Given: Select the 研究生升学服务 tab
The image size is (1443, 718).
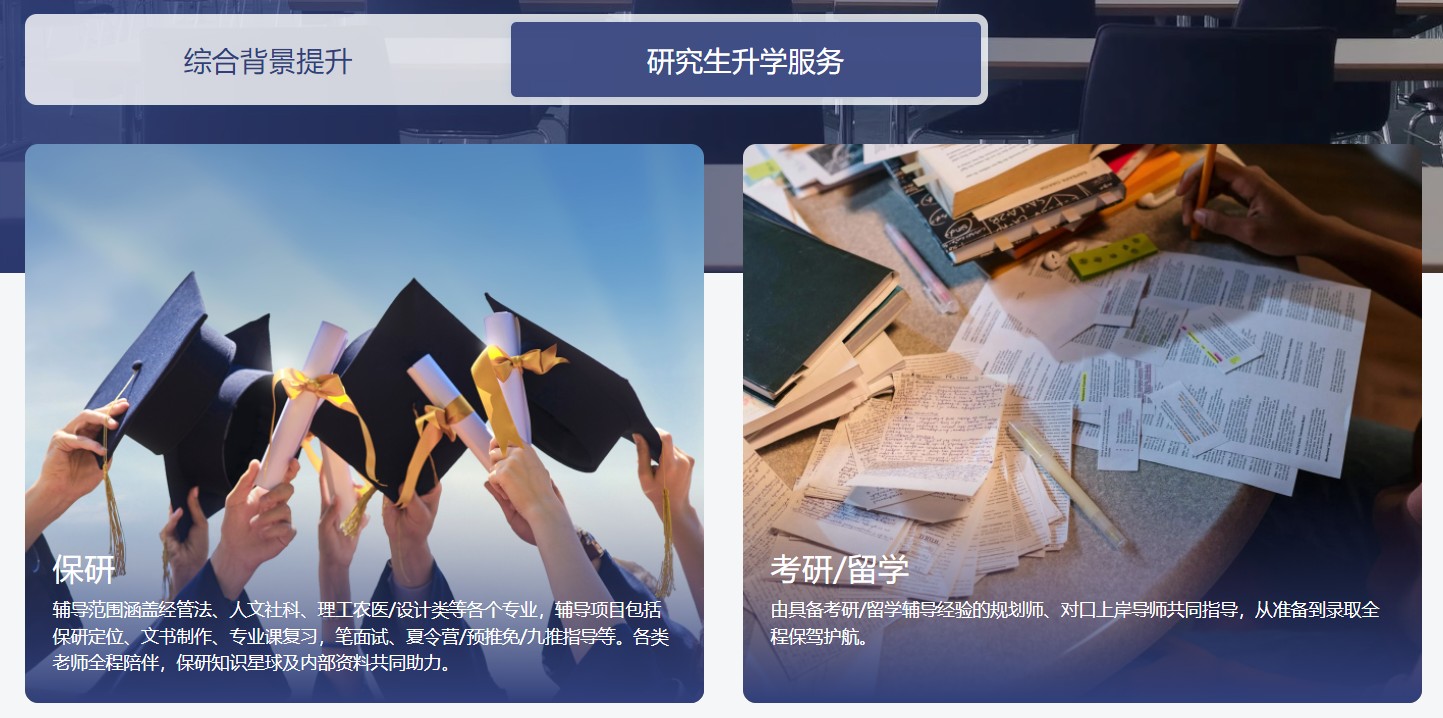Looking at the screenshot, I should pyautogui.click(x=745, y=61).
